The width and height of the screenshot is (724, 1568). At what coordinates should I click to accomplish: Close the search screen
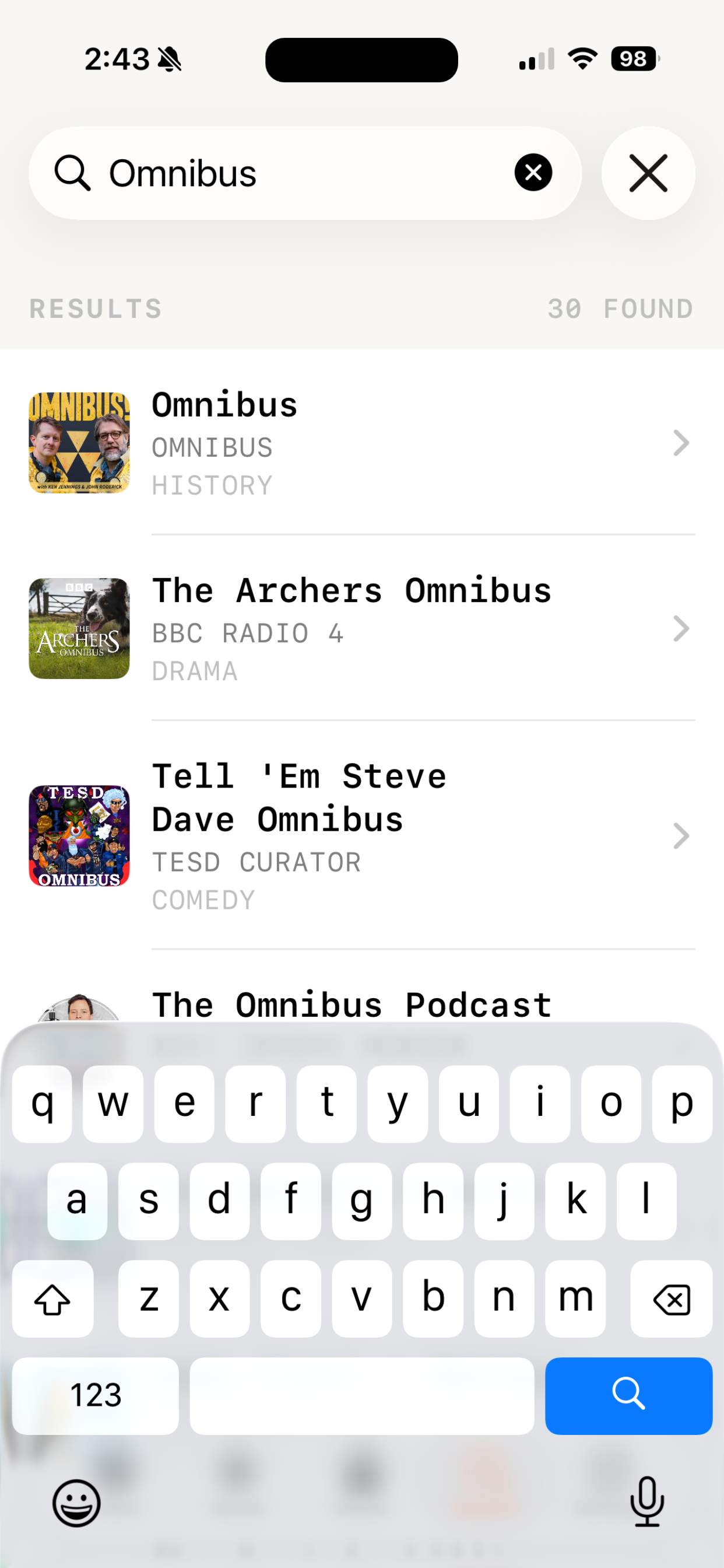[648, 173]
